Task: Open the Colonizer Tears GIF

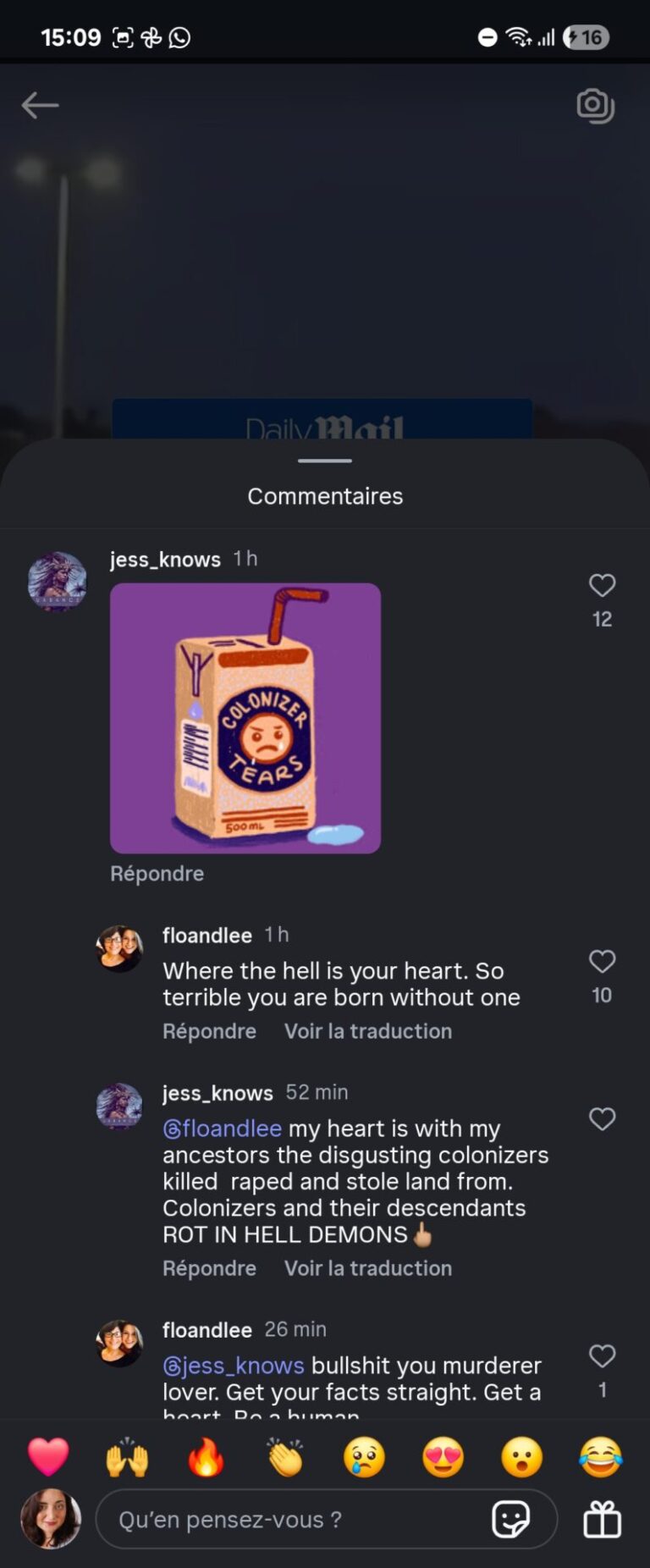Action: click(245, 718)
